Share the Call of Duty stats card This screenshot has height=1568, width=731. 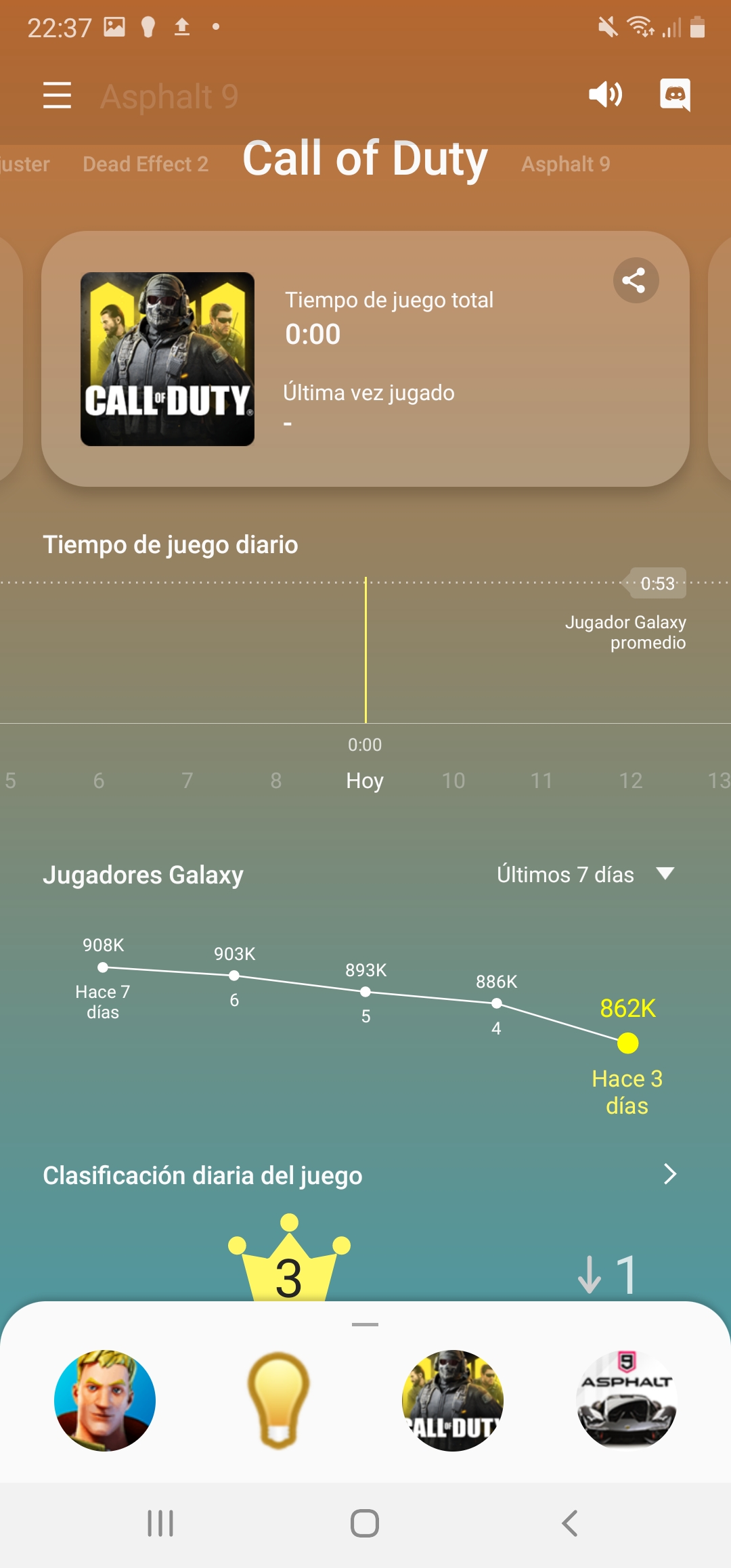636,280
